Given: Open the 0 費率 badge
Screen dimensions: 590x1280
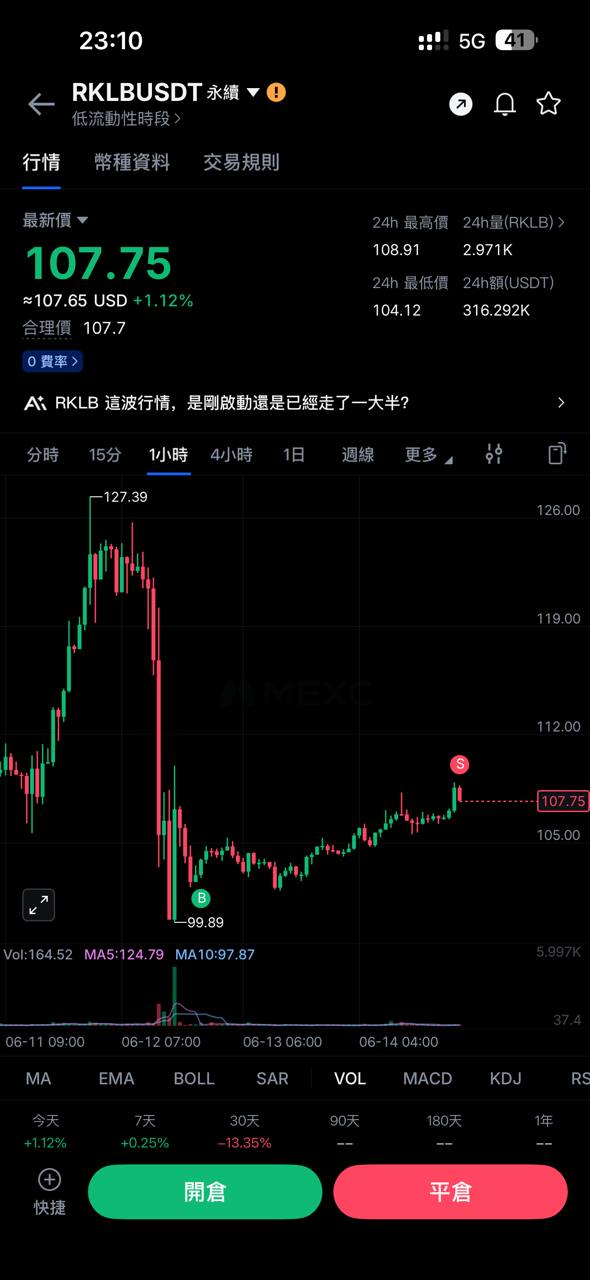Looking at the screenshot, I should [53, 361].
